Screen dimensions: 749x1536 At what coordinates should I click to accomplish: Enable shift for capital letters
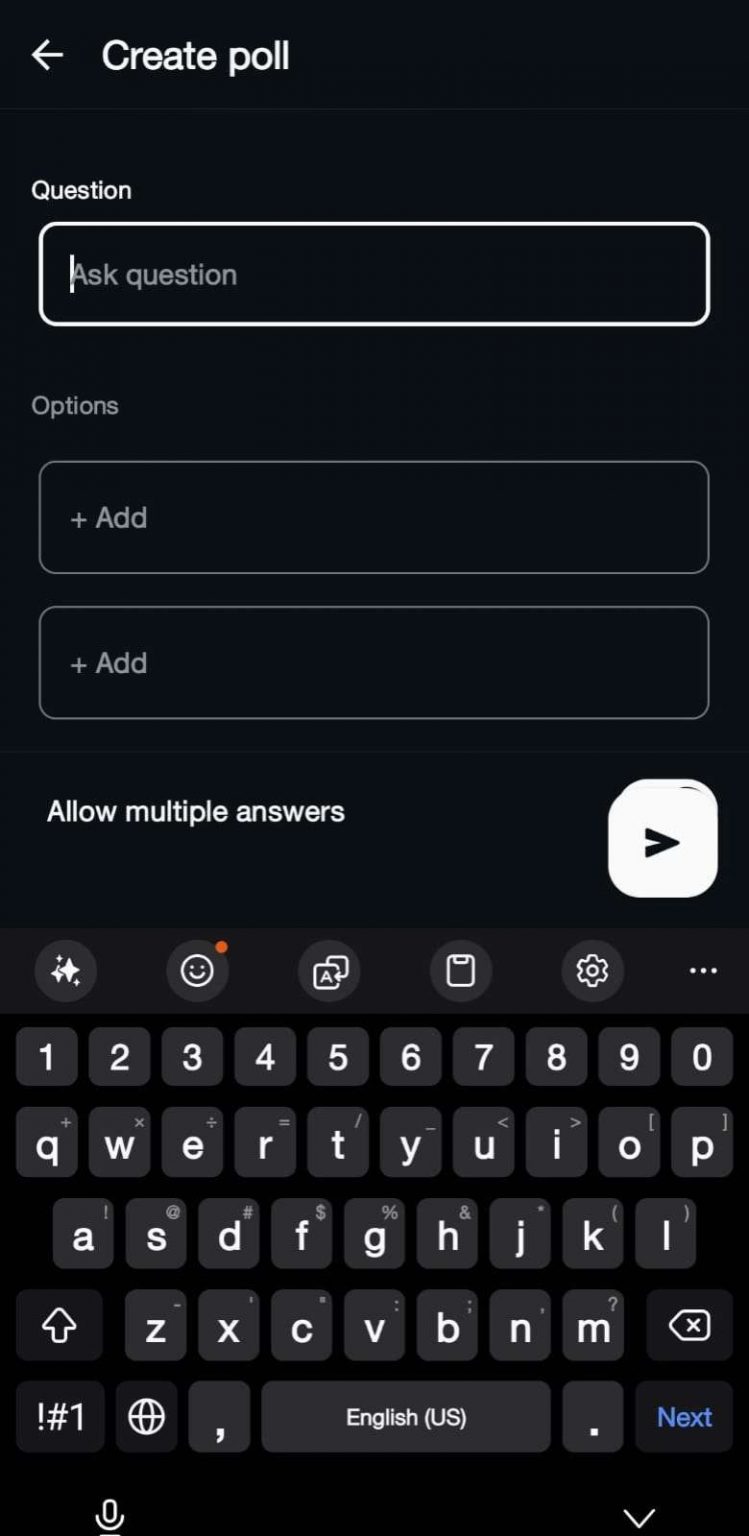[59, 1326]
